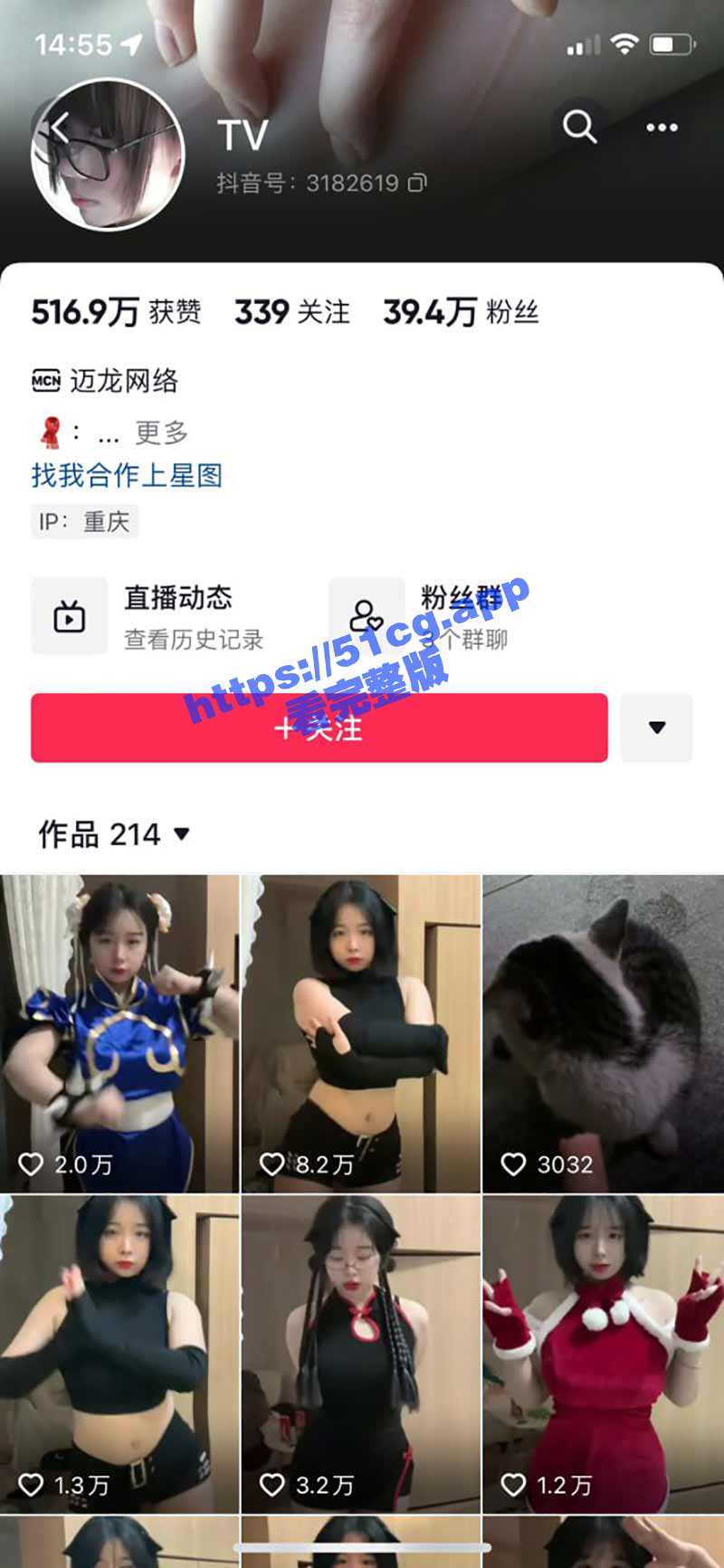
Task: Go back using the top-left arrow
Action: pyautogui.click(x=59, y=128)
